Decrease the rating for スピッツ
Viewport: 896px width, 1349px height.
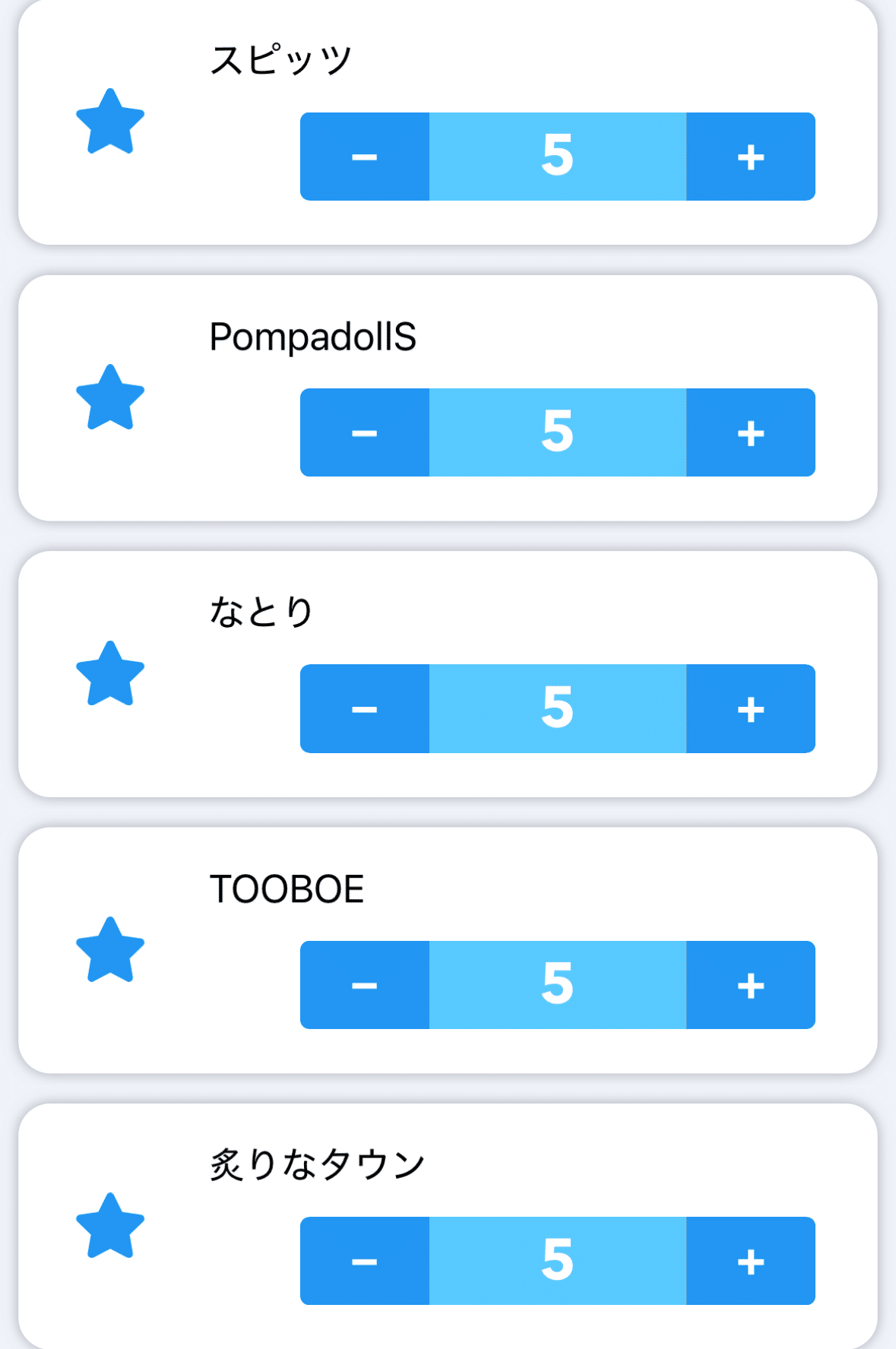coord(365,157)
